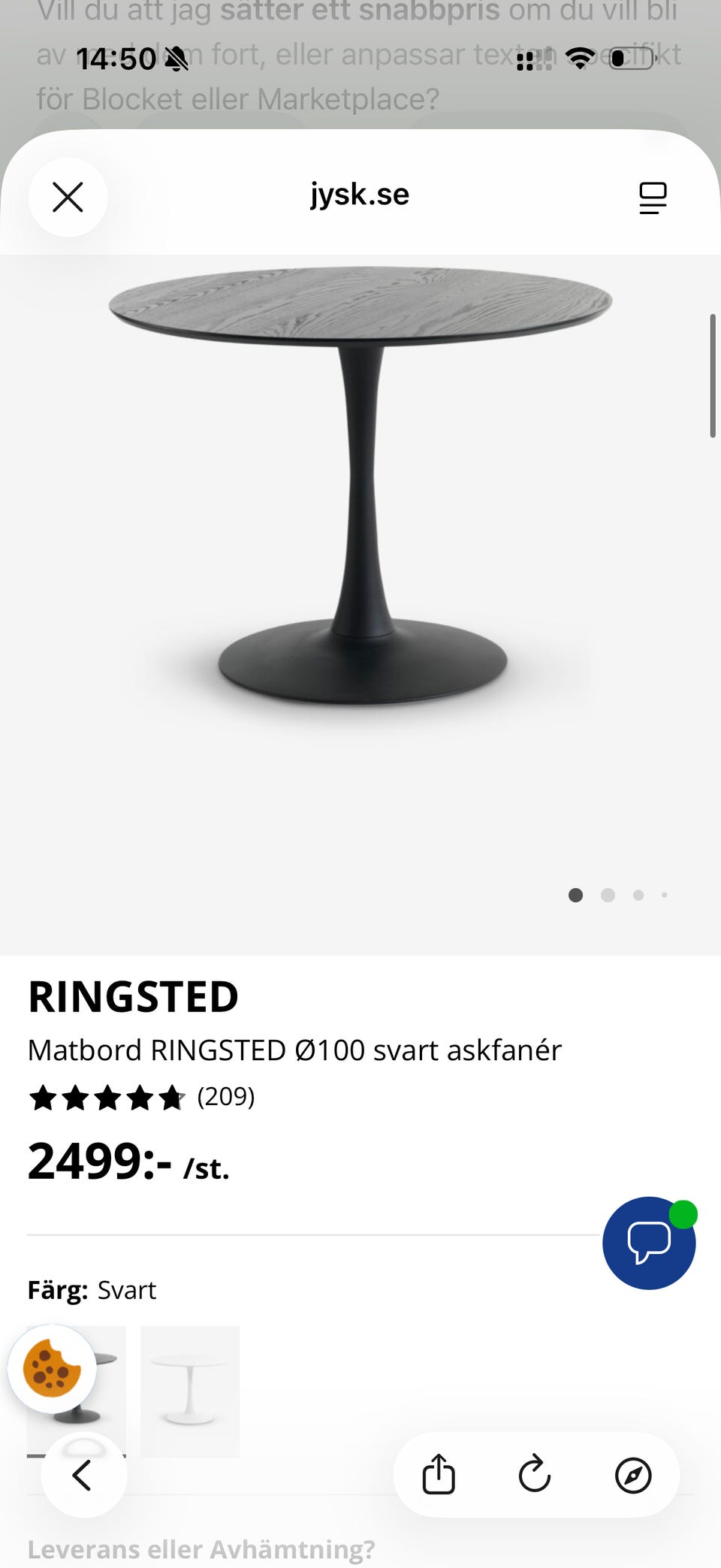Open page in external browser via compass
The width and height of the screenshot is (721, 1568).
(632, 1475)
